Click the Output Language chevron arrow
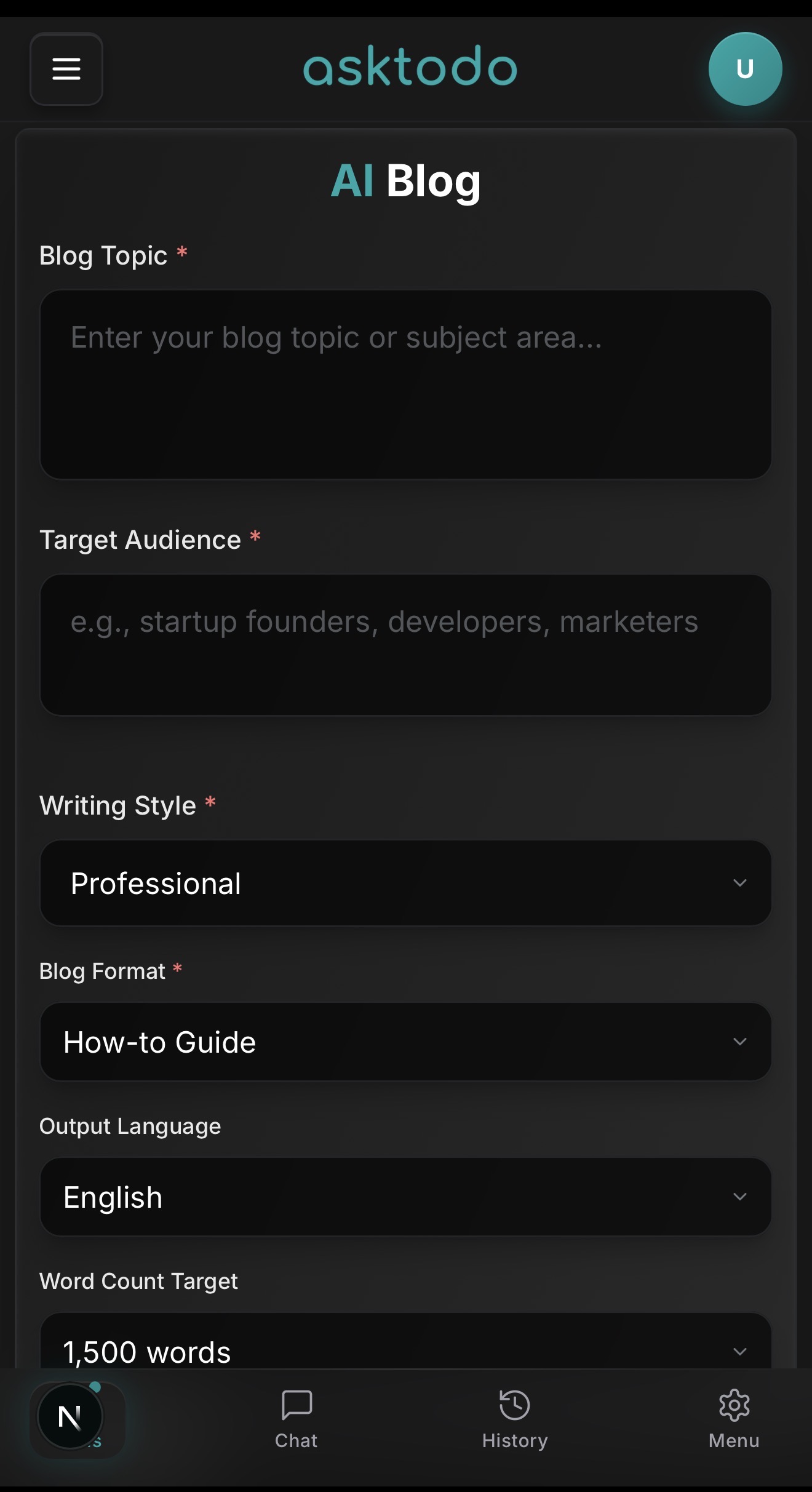The image size is (812, 1492). pos(740,1197)
